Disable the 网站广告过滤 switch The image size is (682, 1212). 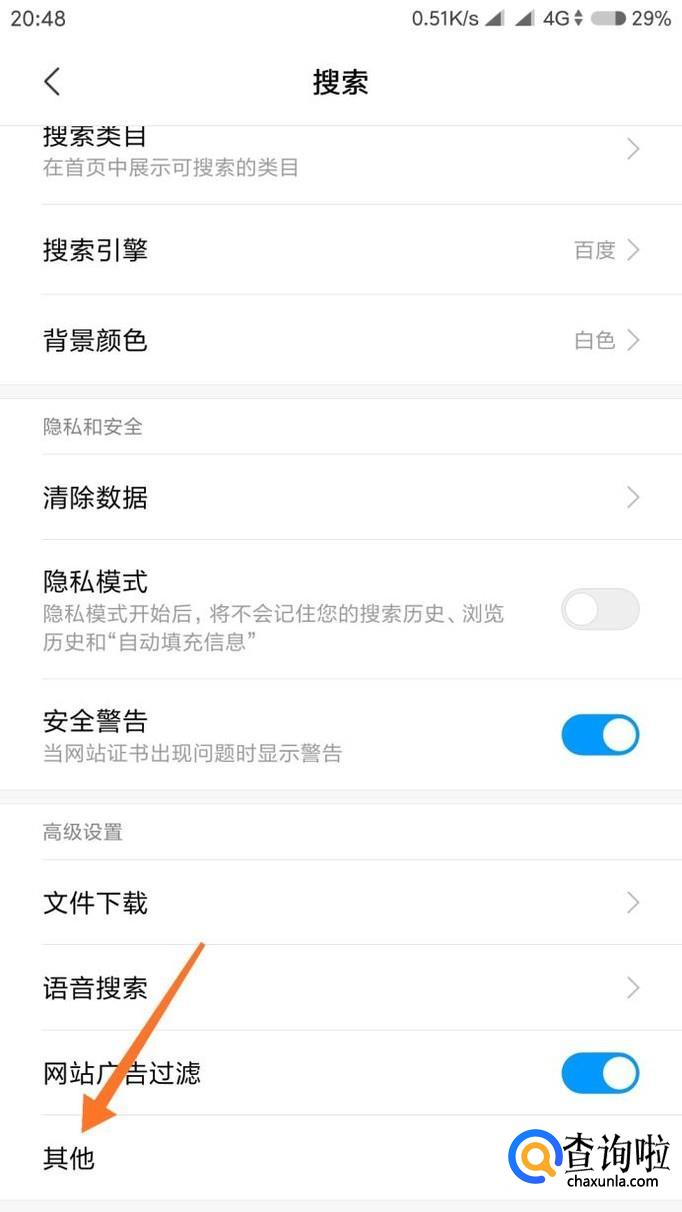[599, 1073]
